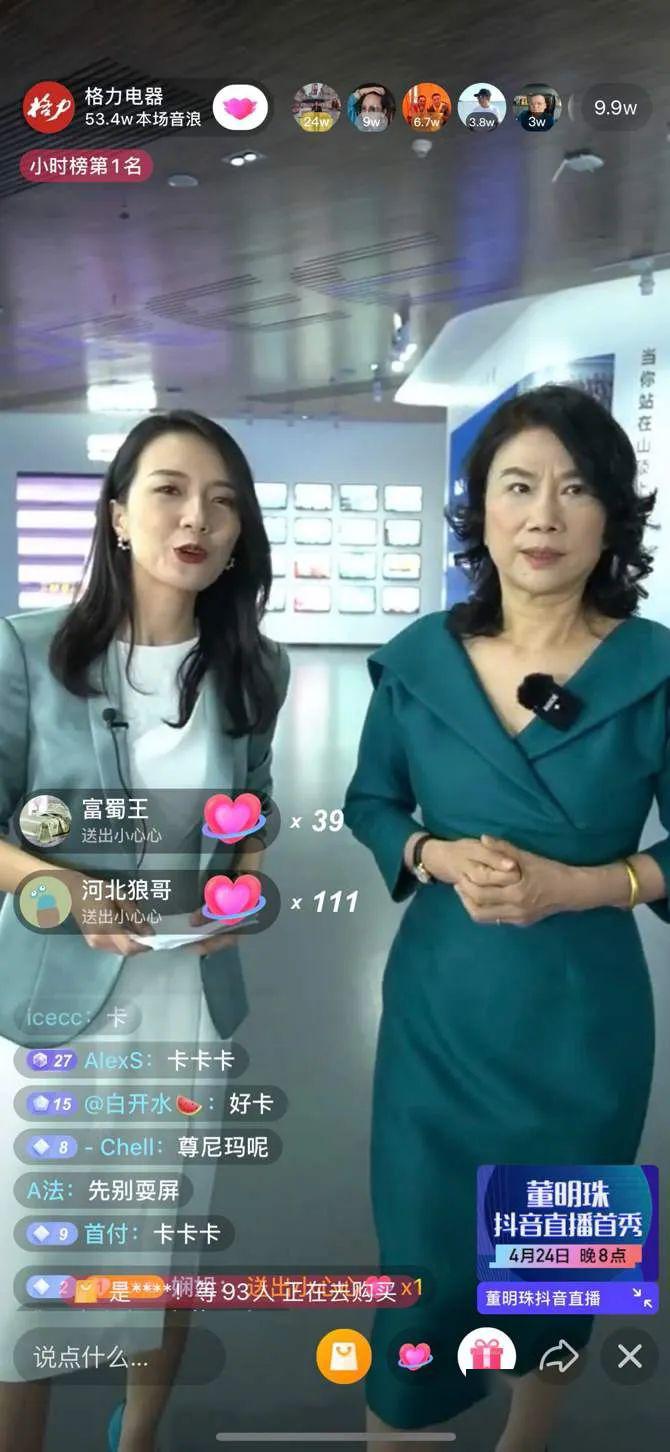Type a comment in 说点什么 field
The image size is (670, 1452).
[119, 1357]
